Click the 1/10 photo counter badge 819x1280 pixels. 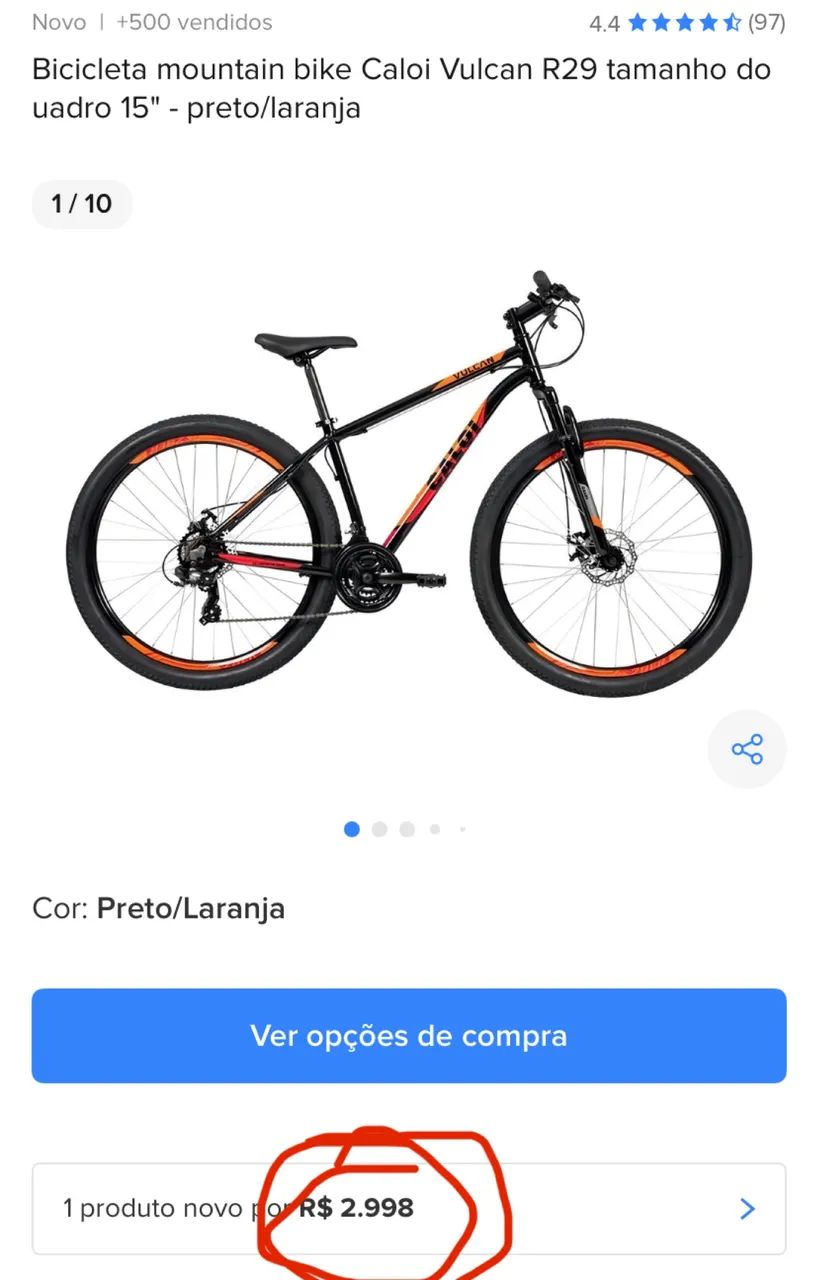[82, 204]
